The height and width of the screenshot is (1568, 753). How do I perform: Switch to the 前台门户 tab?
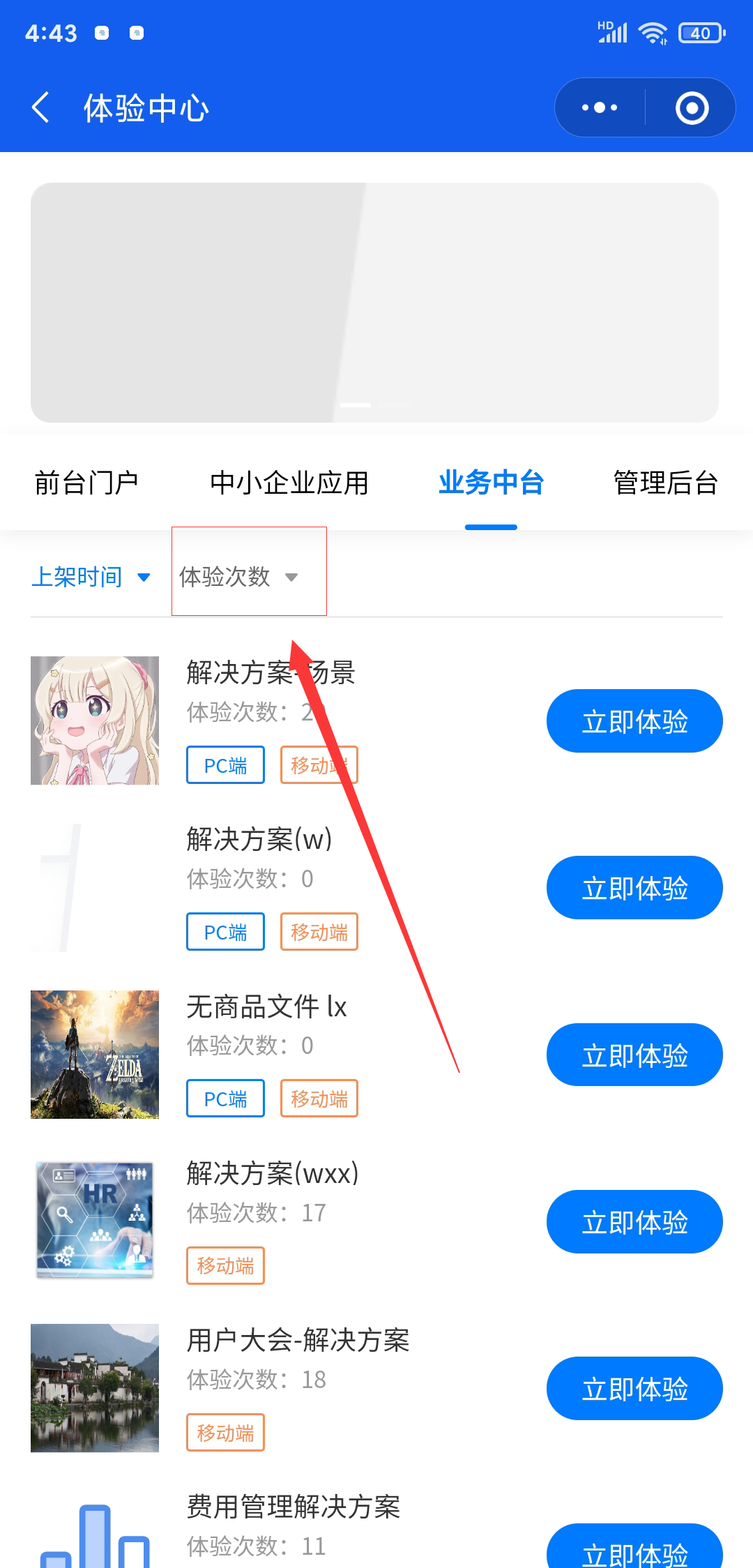[86, 483]
